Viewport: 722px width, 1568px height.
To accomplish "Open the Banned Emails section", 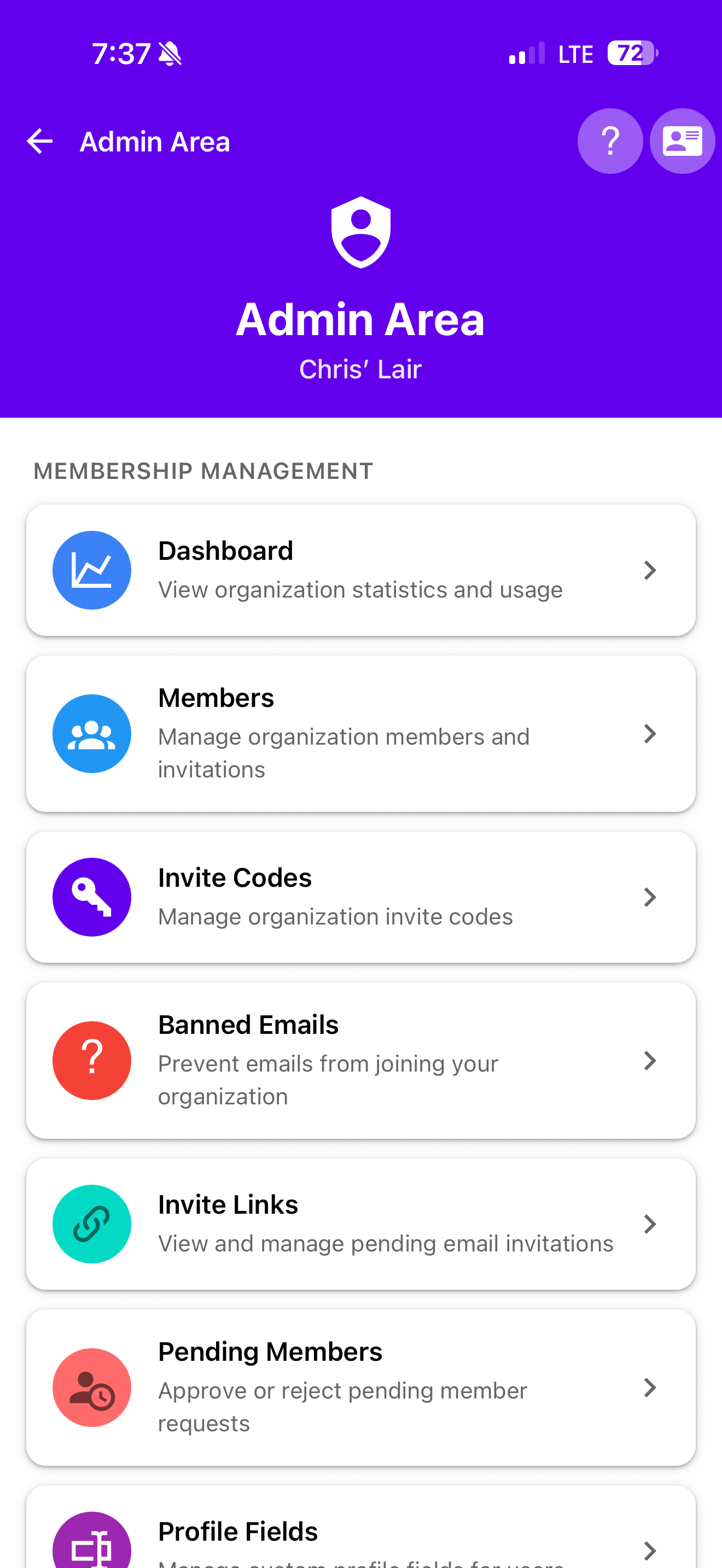I will point(360,1060).
